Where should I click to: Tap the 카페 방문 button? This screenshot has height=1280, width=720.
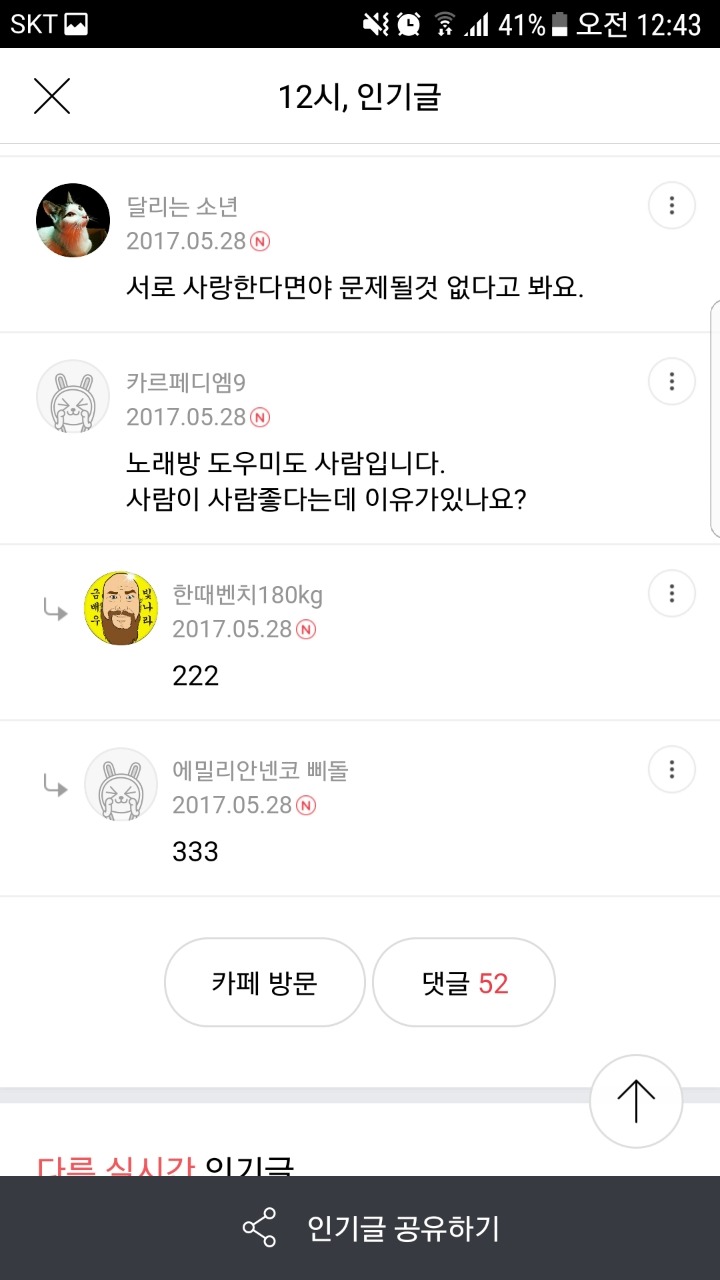pos(264,982)
